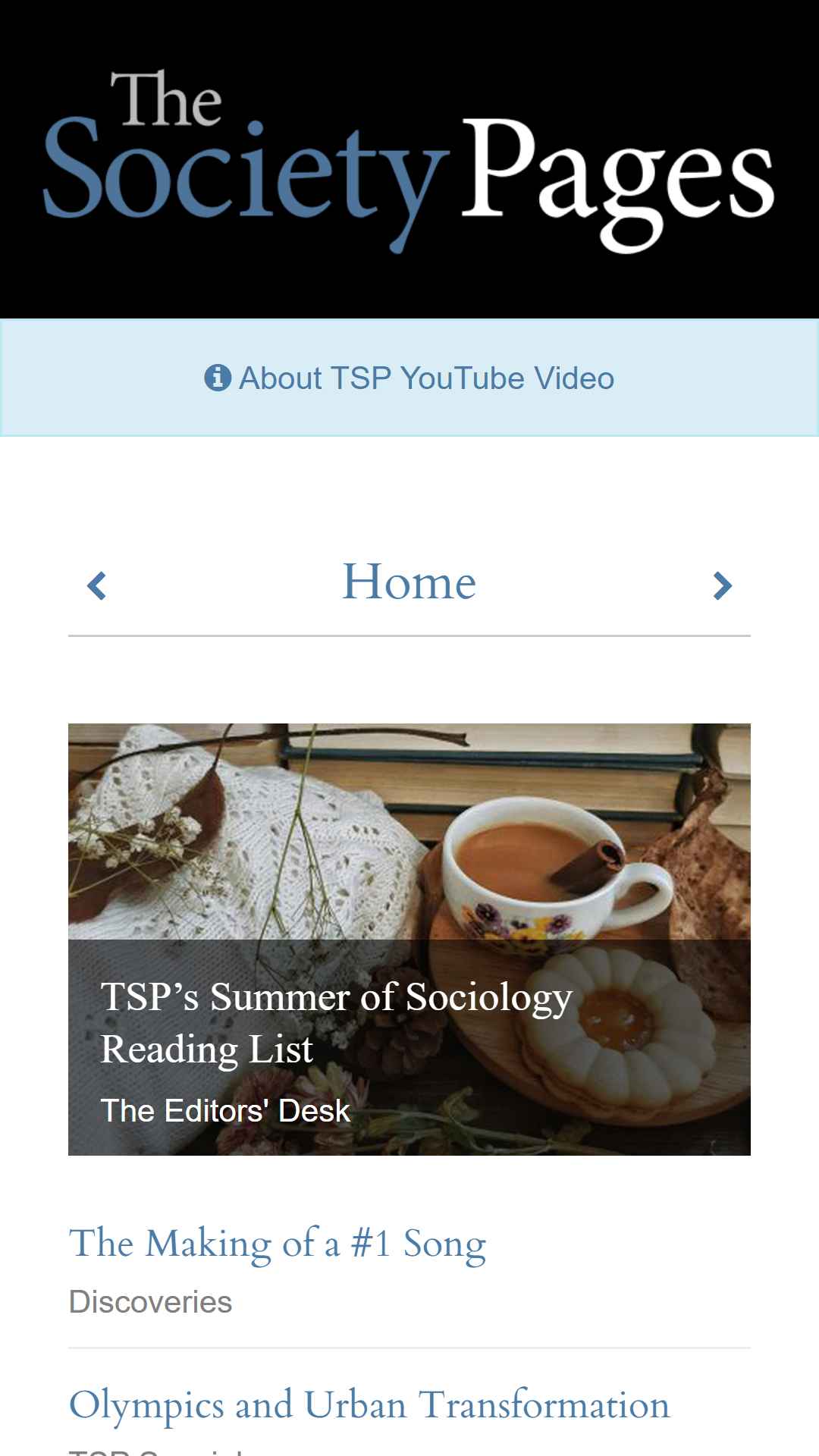Screen dimensions: 819x1456
Task: Tap The Society Pages site logo
Action: [409, 161]
